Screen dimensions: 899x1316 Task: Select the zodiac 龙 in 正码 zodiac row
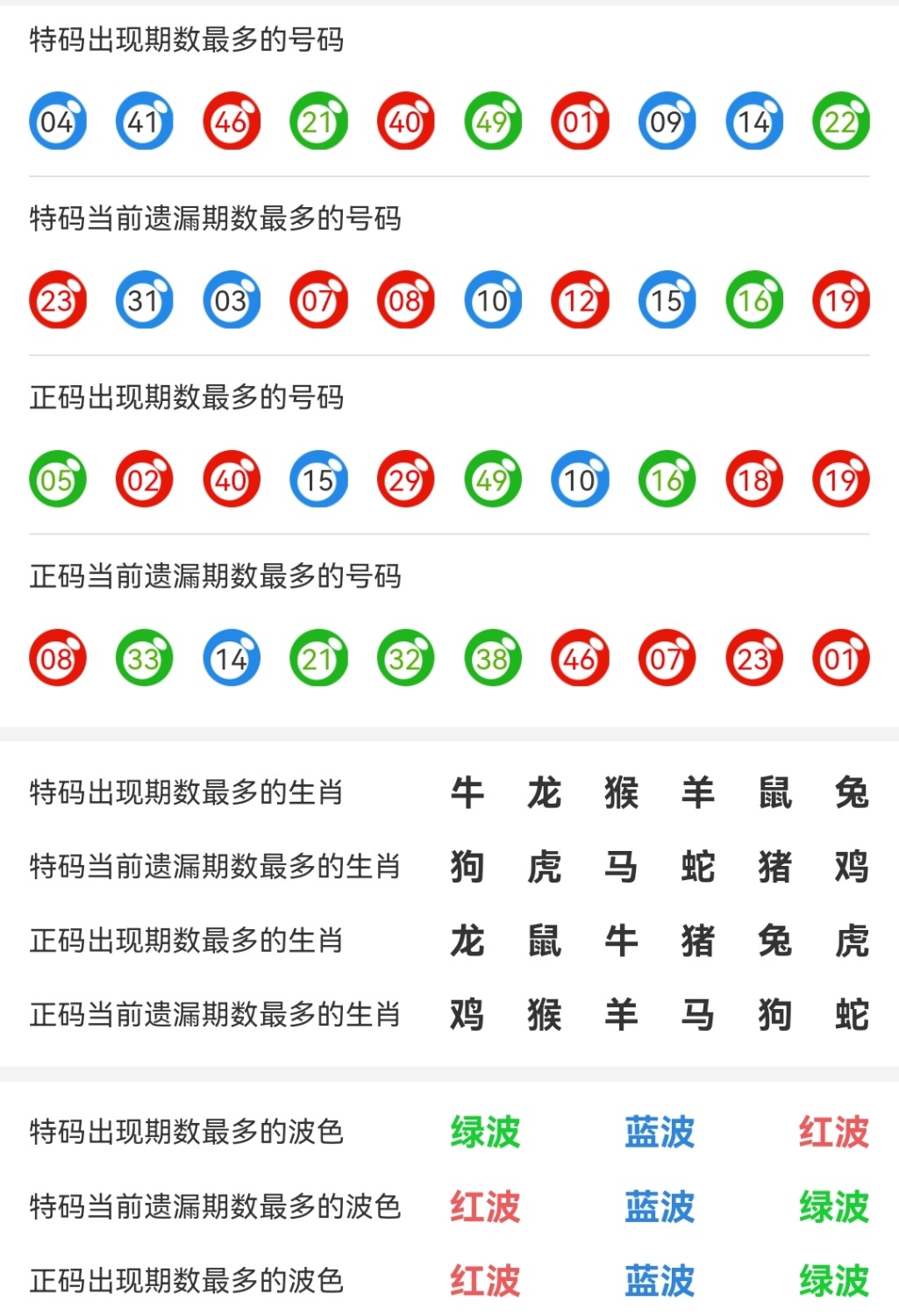coord(467,941)
